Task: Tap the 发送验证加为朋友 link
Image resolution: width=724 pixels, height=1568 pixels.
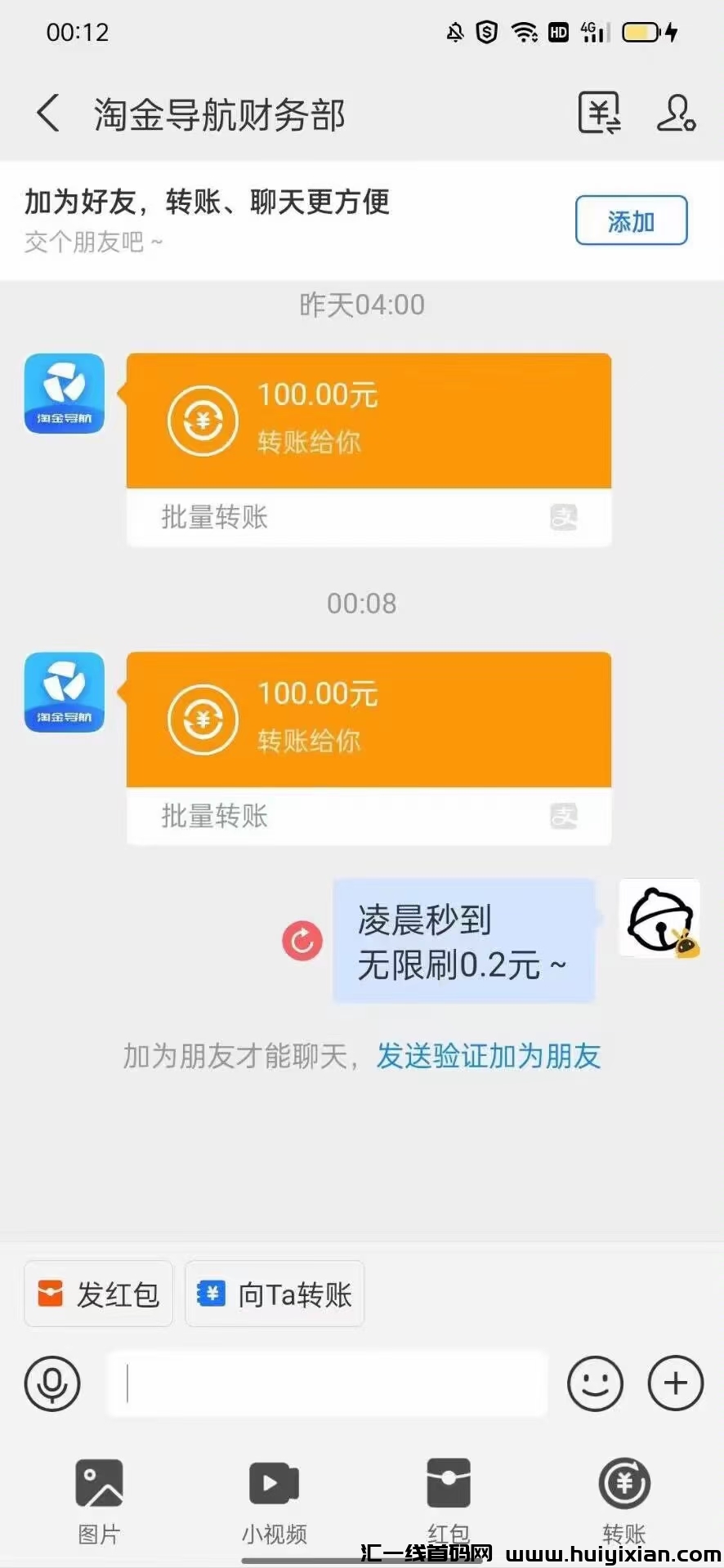Action: pos(488,1056)
